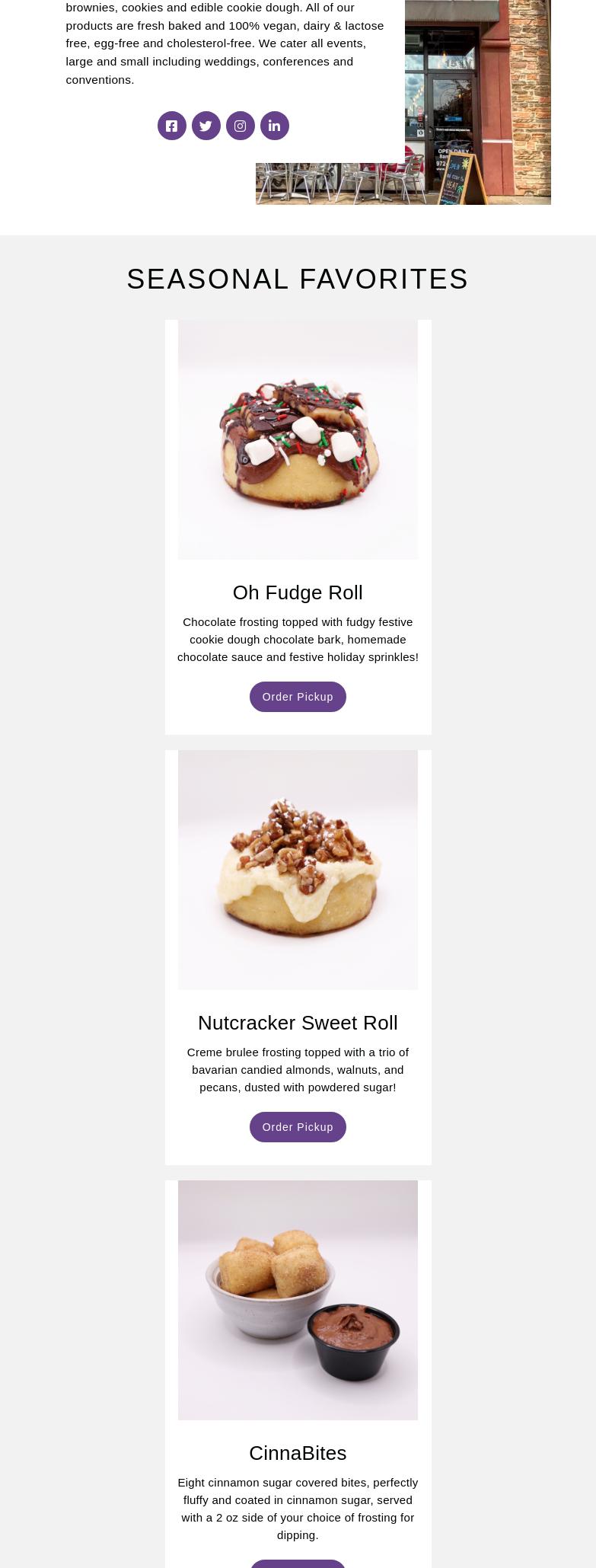Open the Twitter social icon
The width and height of the screenshot is (596, 1568).
(206, 126)
